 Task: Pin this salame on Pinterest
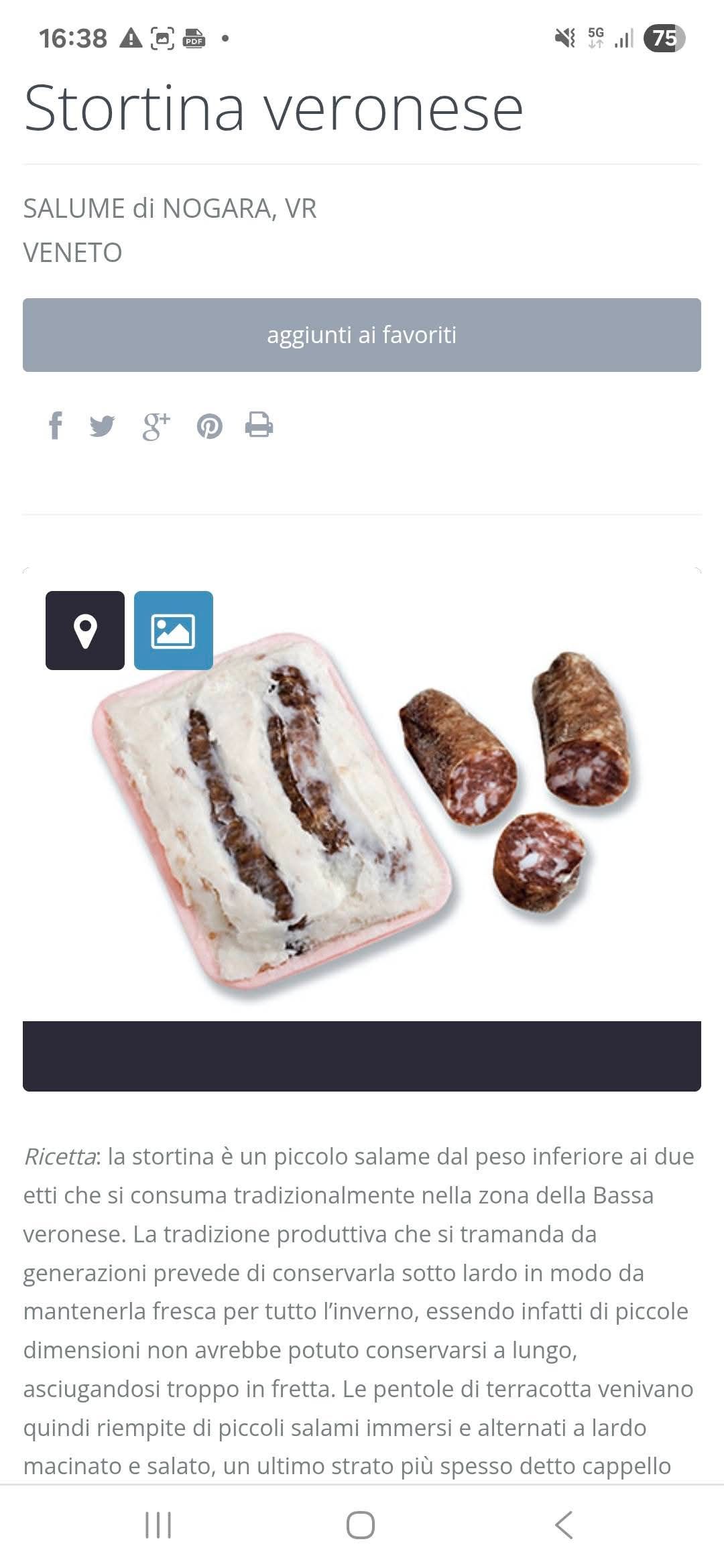click(209, 426)
